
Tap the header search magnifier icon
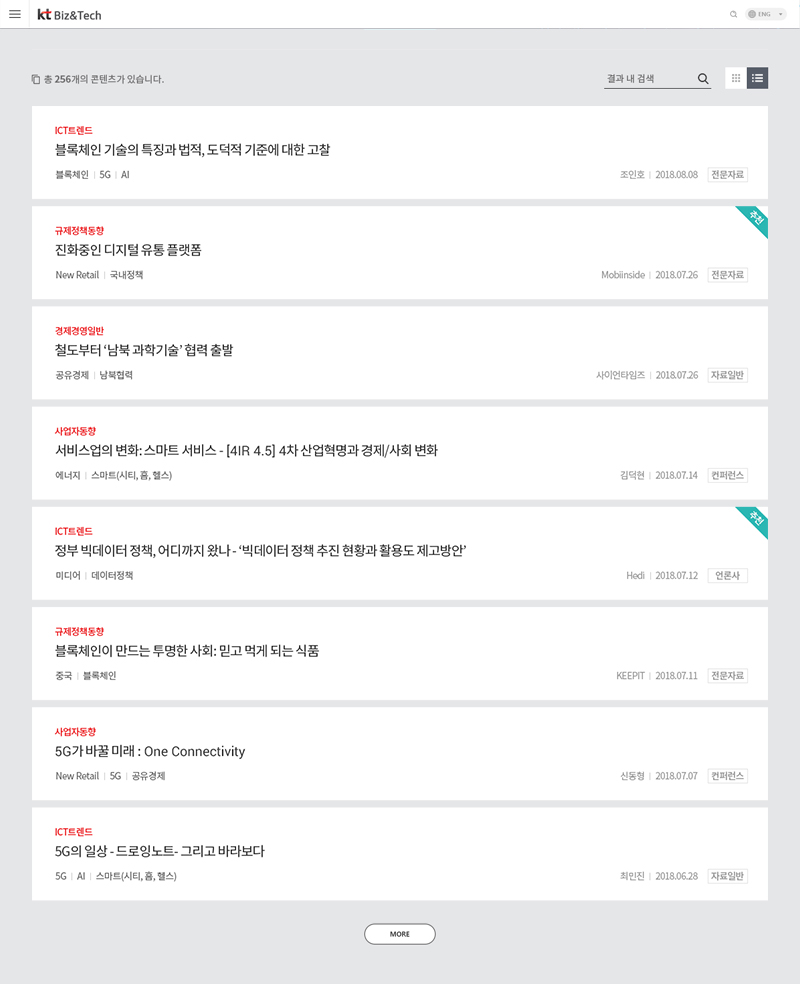734,14
